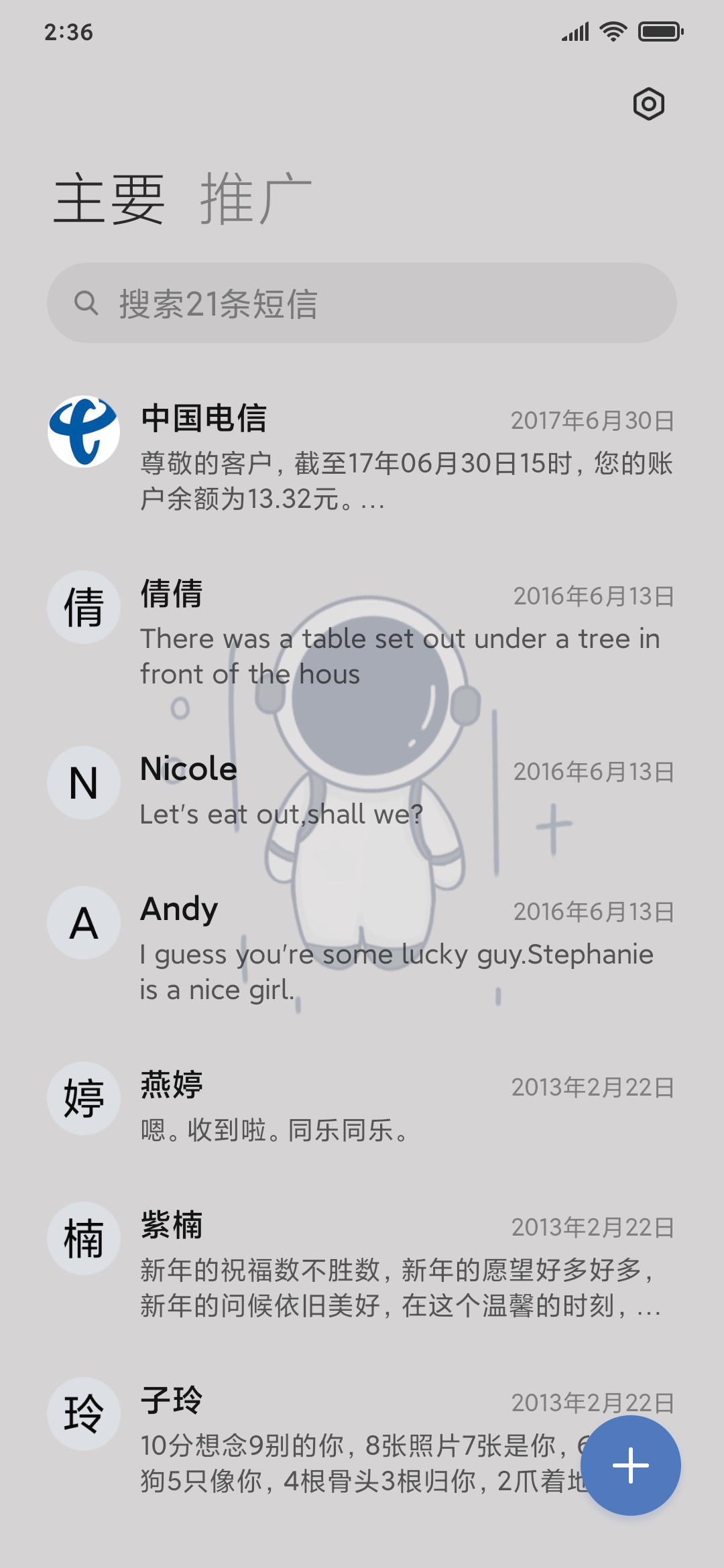Screen dimensions: 724x1568
Task: Compose a new message with plus button
Action: click(630, 1465)
